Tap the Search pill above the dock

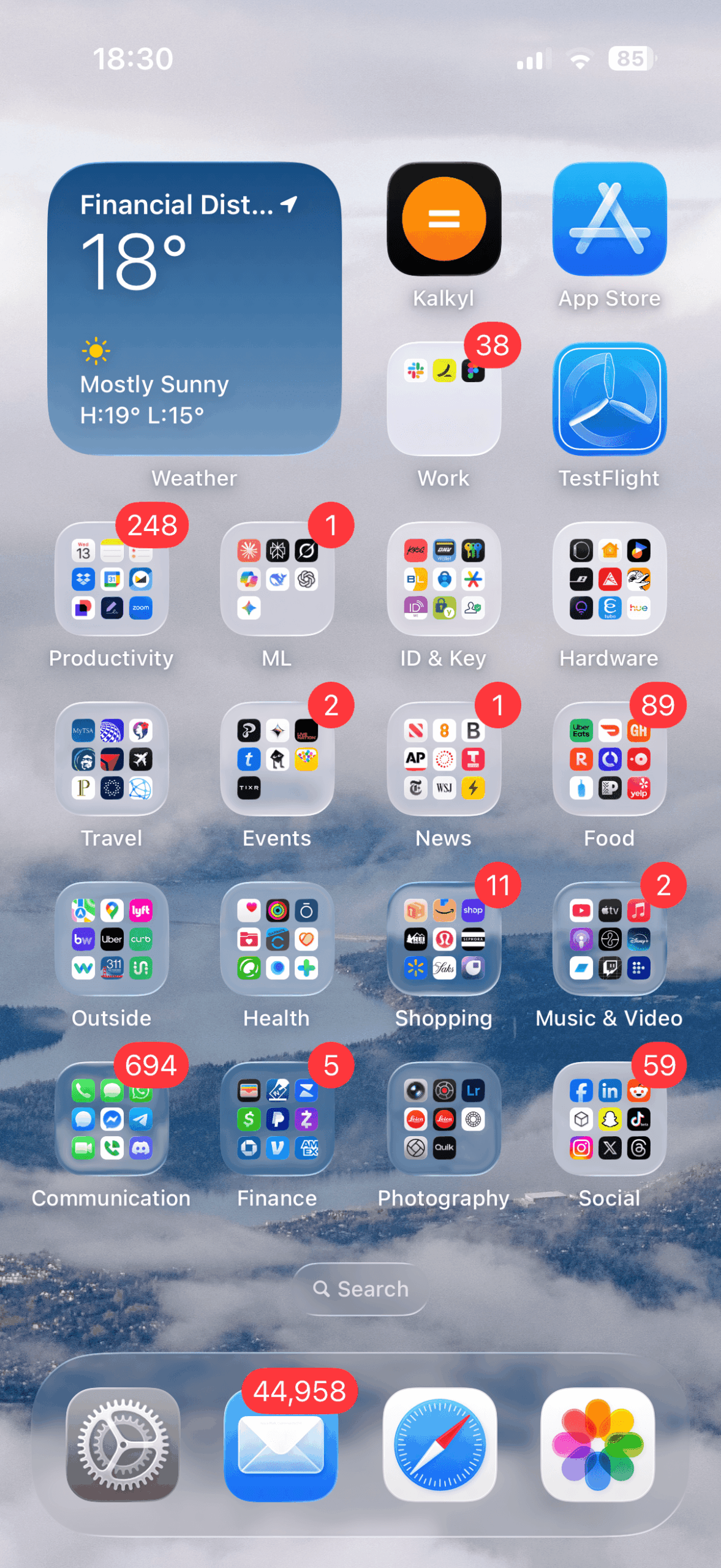click(360, 1289)
